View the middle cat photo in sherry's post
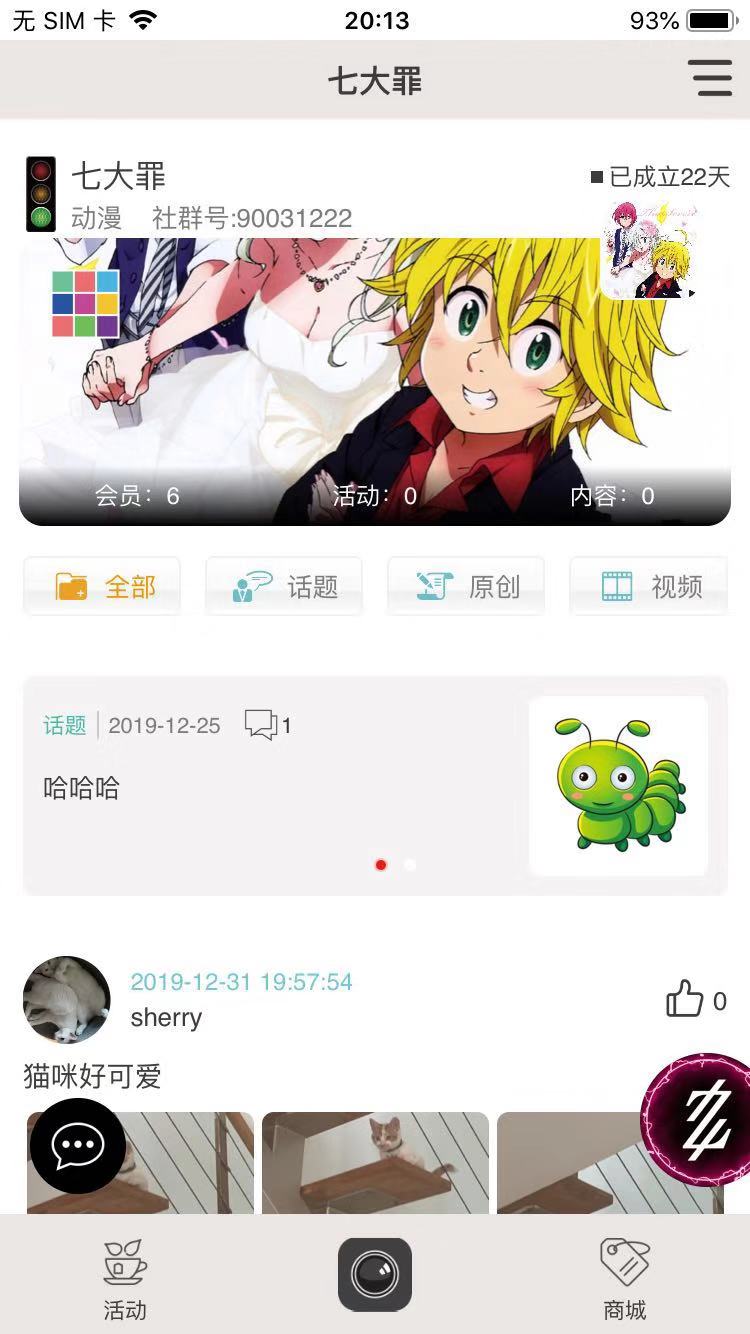 375,1162
